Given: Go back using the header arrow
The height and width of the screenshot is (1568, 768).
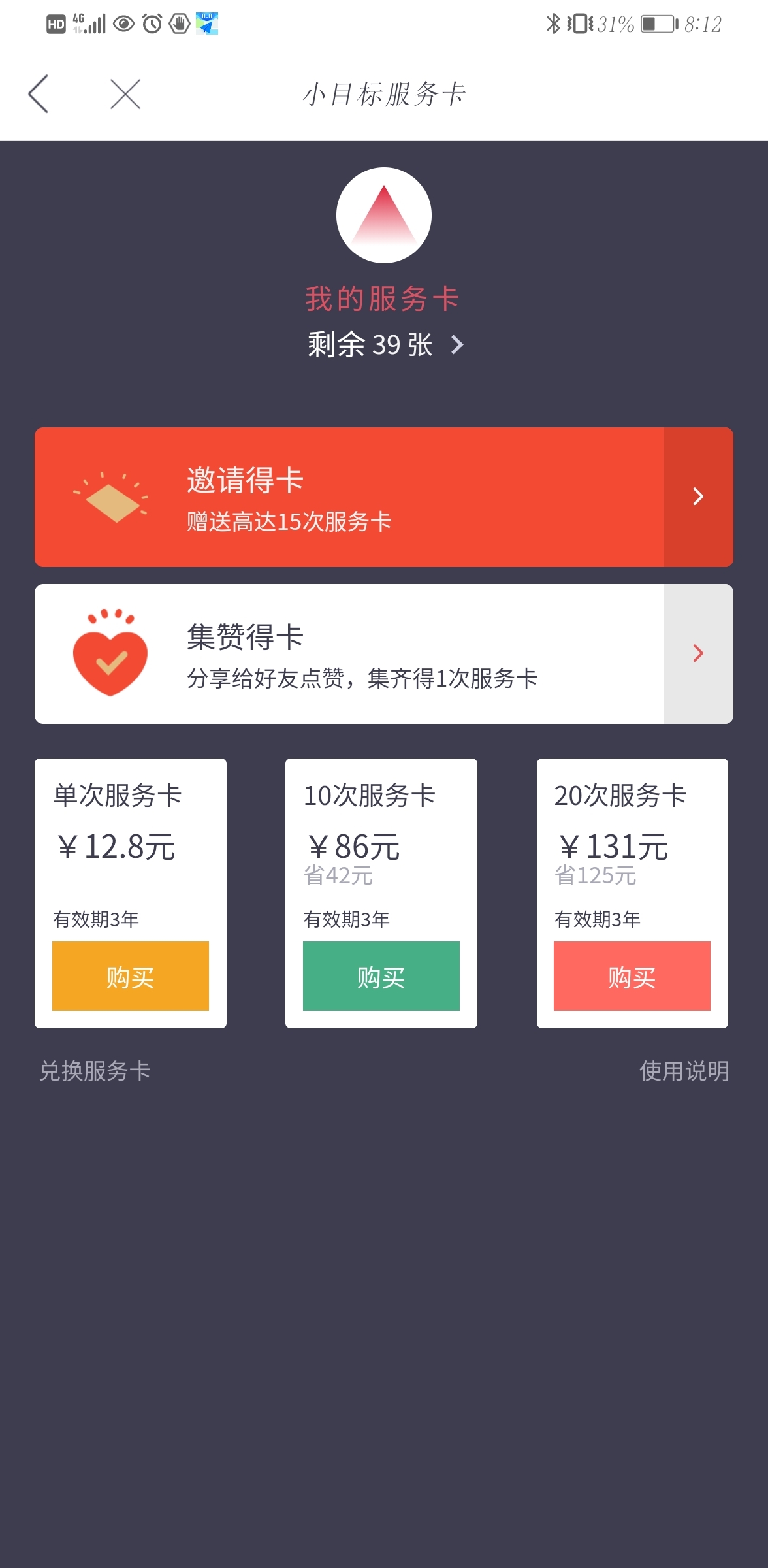Looking at the screenshot, I should point(39,94).
